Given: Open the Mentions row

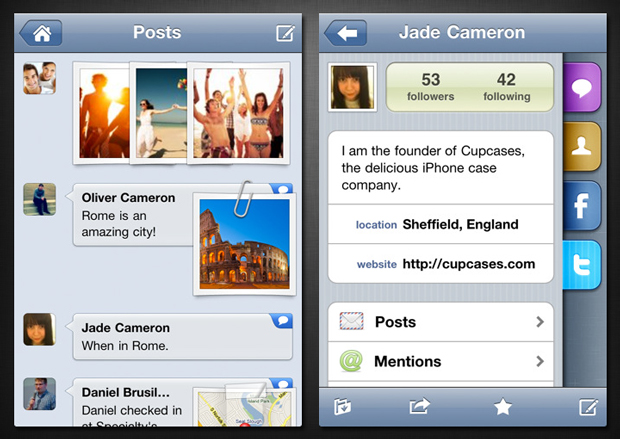Looking at the screenshot, I should click(x=441, y=361).
